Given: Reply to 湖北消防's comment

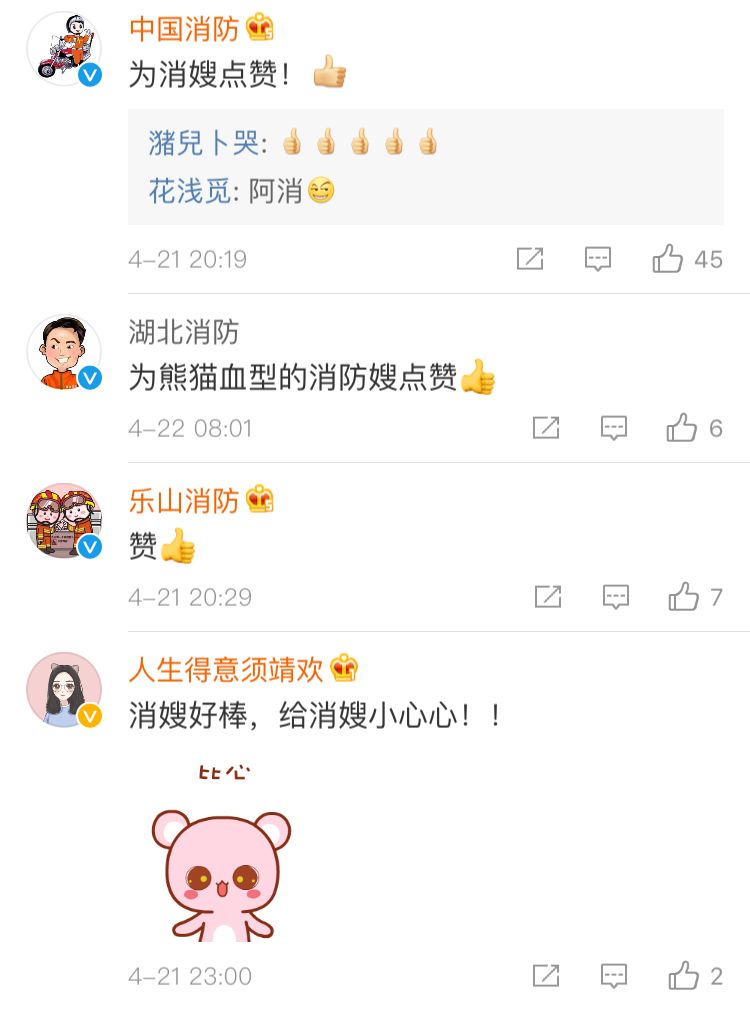Looking at the screenshot, I should click(x=613, y=428).
